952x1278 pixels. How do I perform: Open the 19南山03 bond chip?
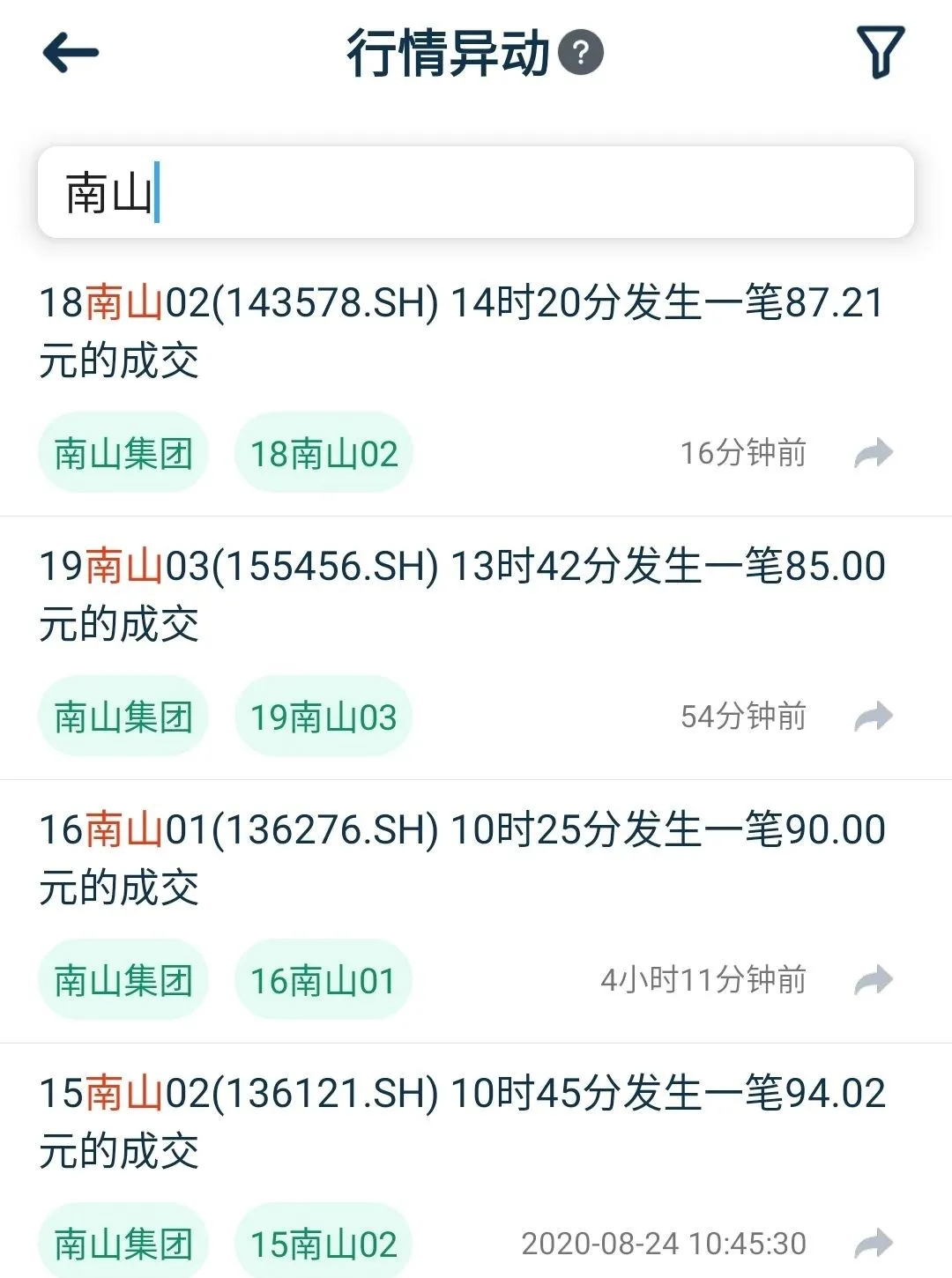[x=324, y=717]
